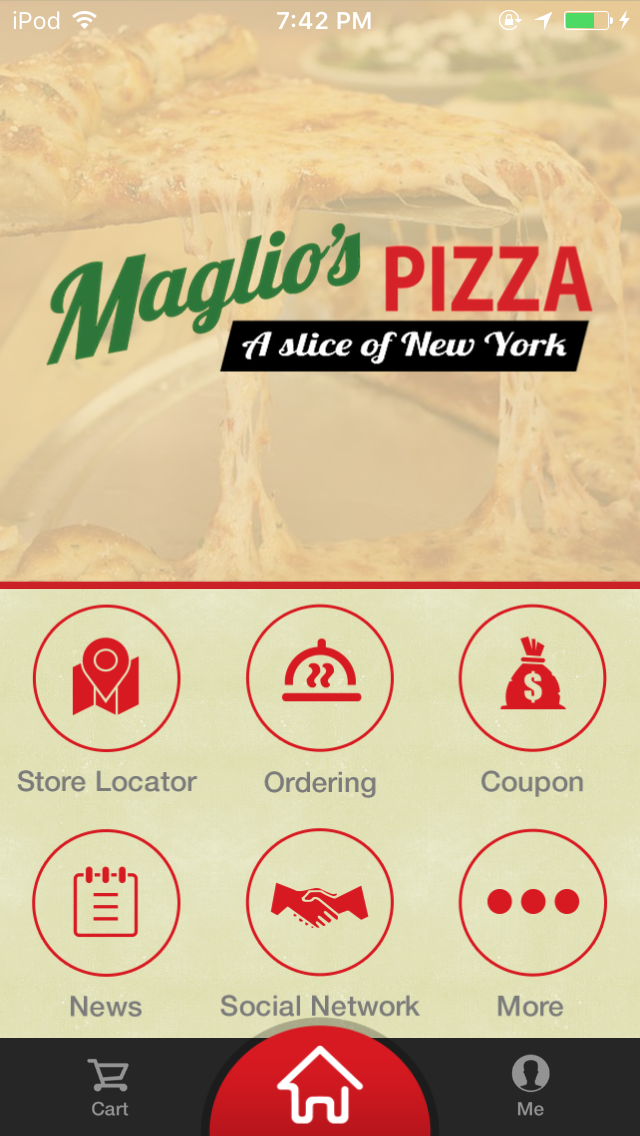Tap the red home button
Viewport: 640px width, 1136px height.
[320, 1085]
